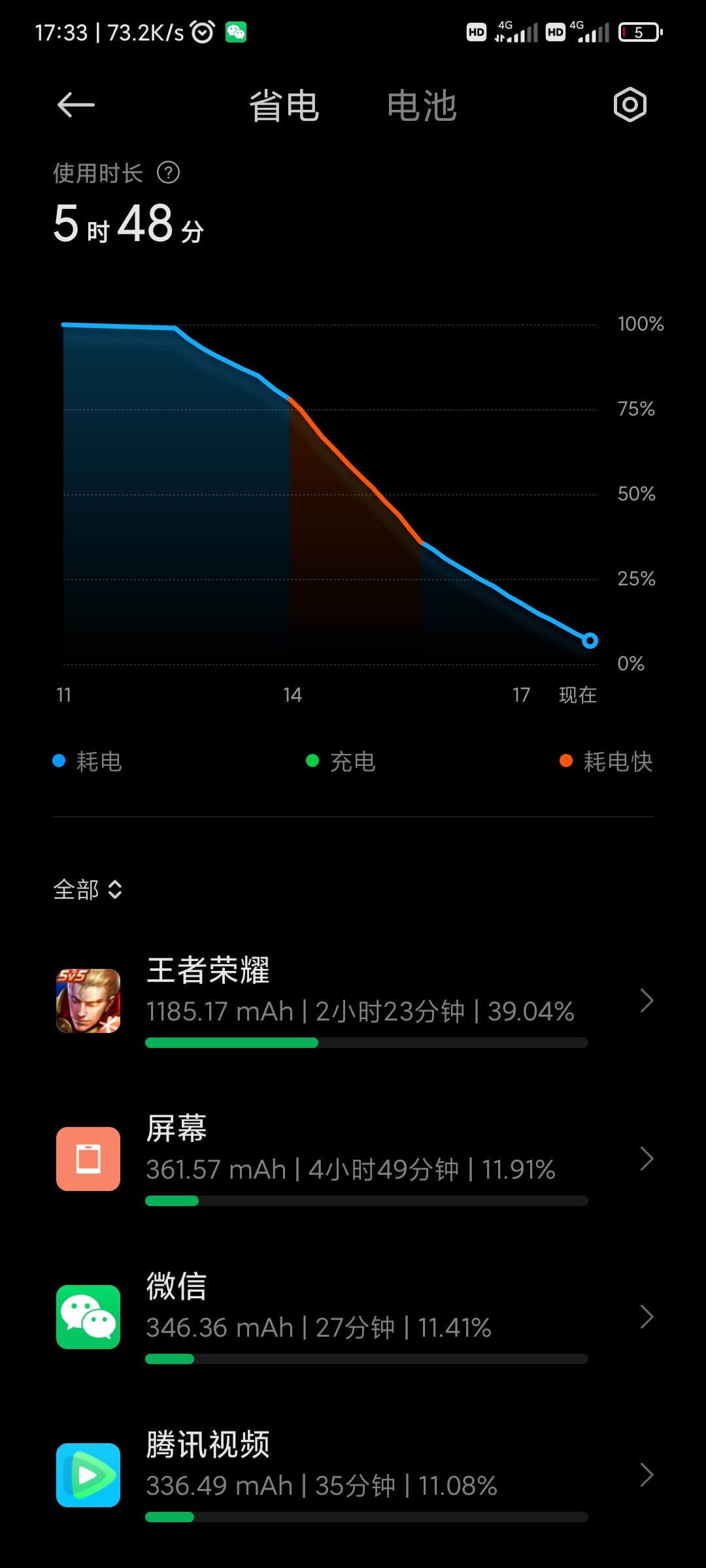706x1568 pixels.
Task: Open 腾讯视频 battery usage details
Action: tap(353, 1475)
